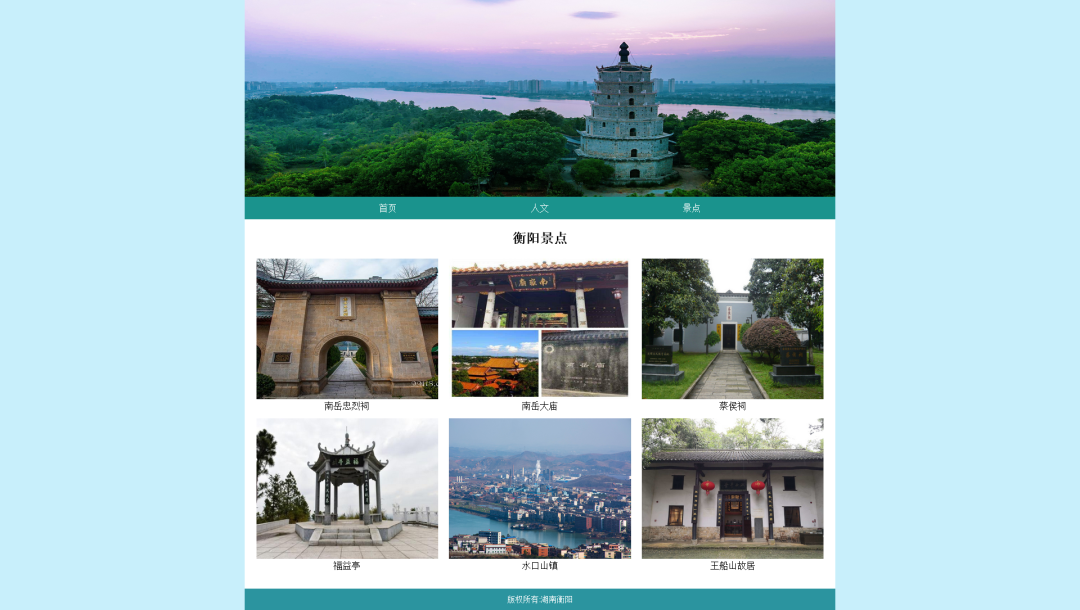The width and height of the screenshot is (1080, 610).
Task: View the 王船山故居 attraction tile
Action: [x=732, y=488]
